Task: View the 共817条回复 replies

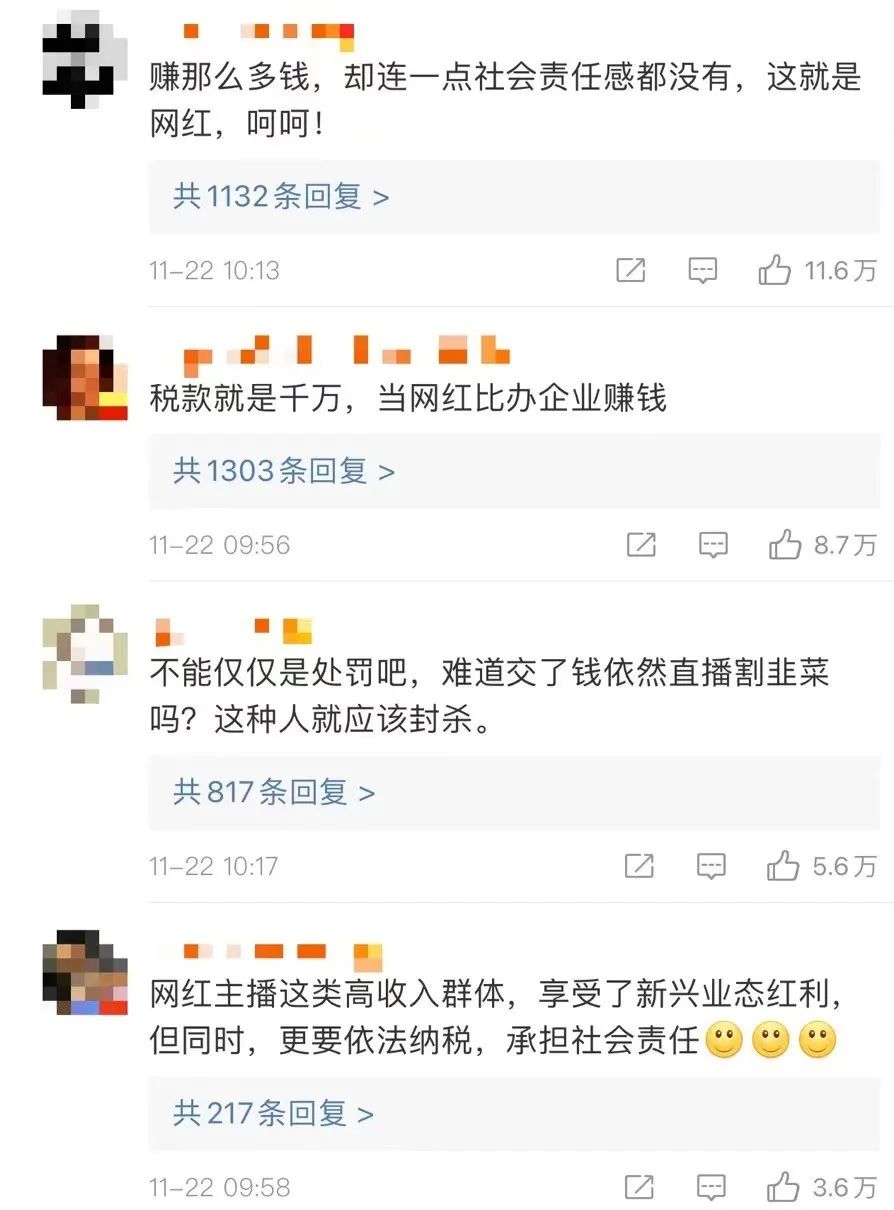Action: [274, 792]
